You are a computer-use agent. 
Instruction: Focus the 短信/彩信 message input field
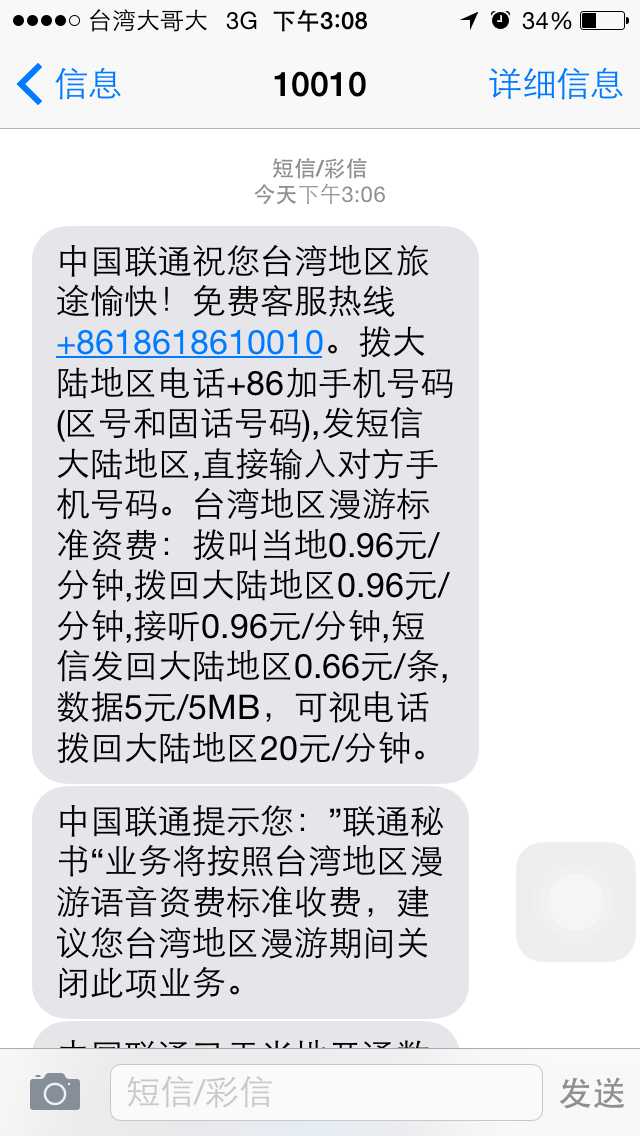click(325, 1092)
